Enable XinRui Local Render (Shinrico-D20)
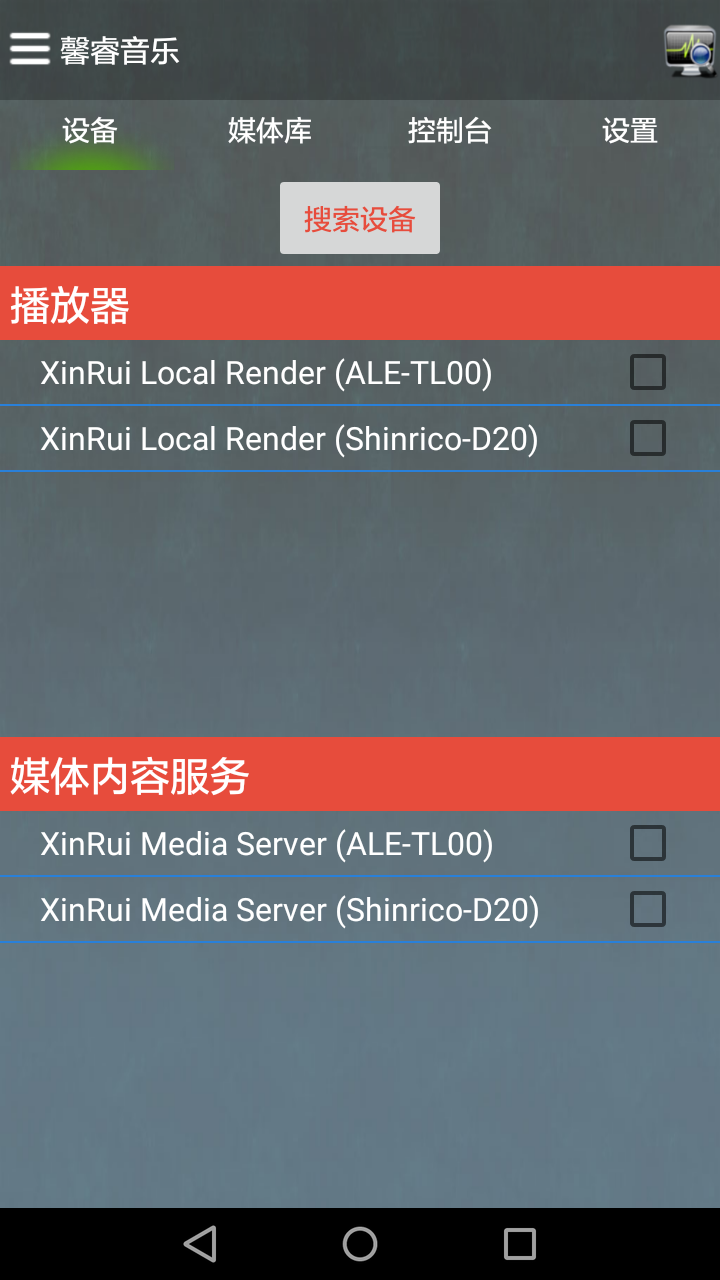The image size is (720, 1280). pyautogui.click(x=647, y=437)
